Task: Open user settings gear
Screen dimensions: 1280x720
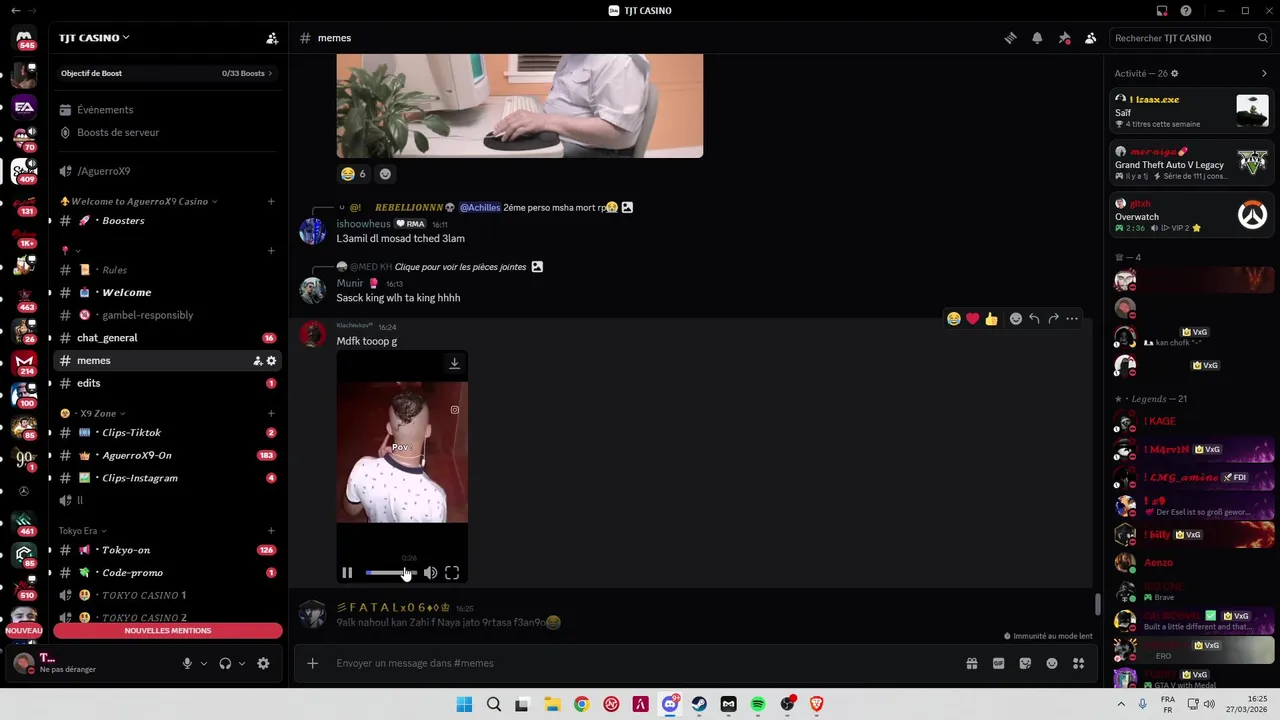Action: (263, 663)
